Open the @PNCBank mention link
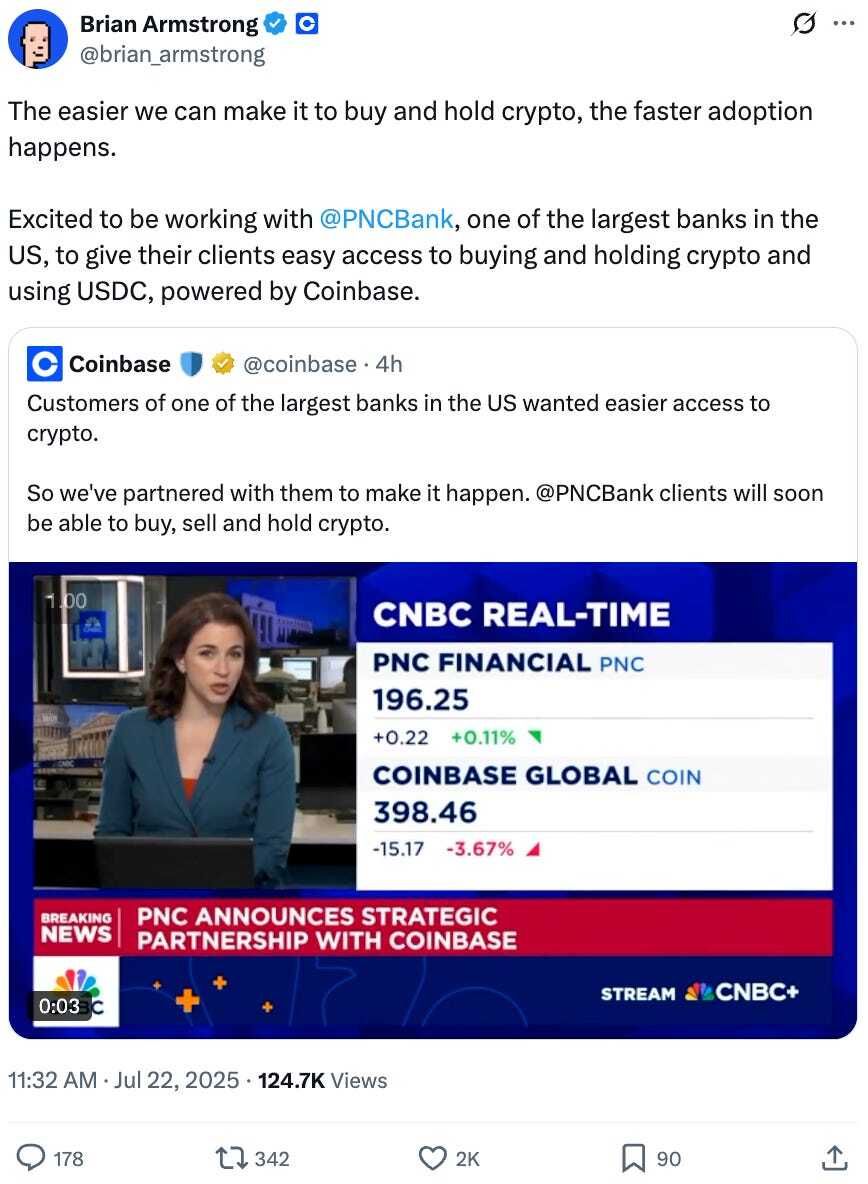The height and width of the screenshot is (1184, 868). point(385,219)
